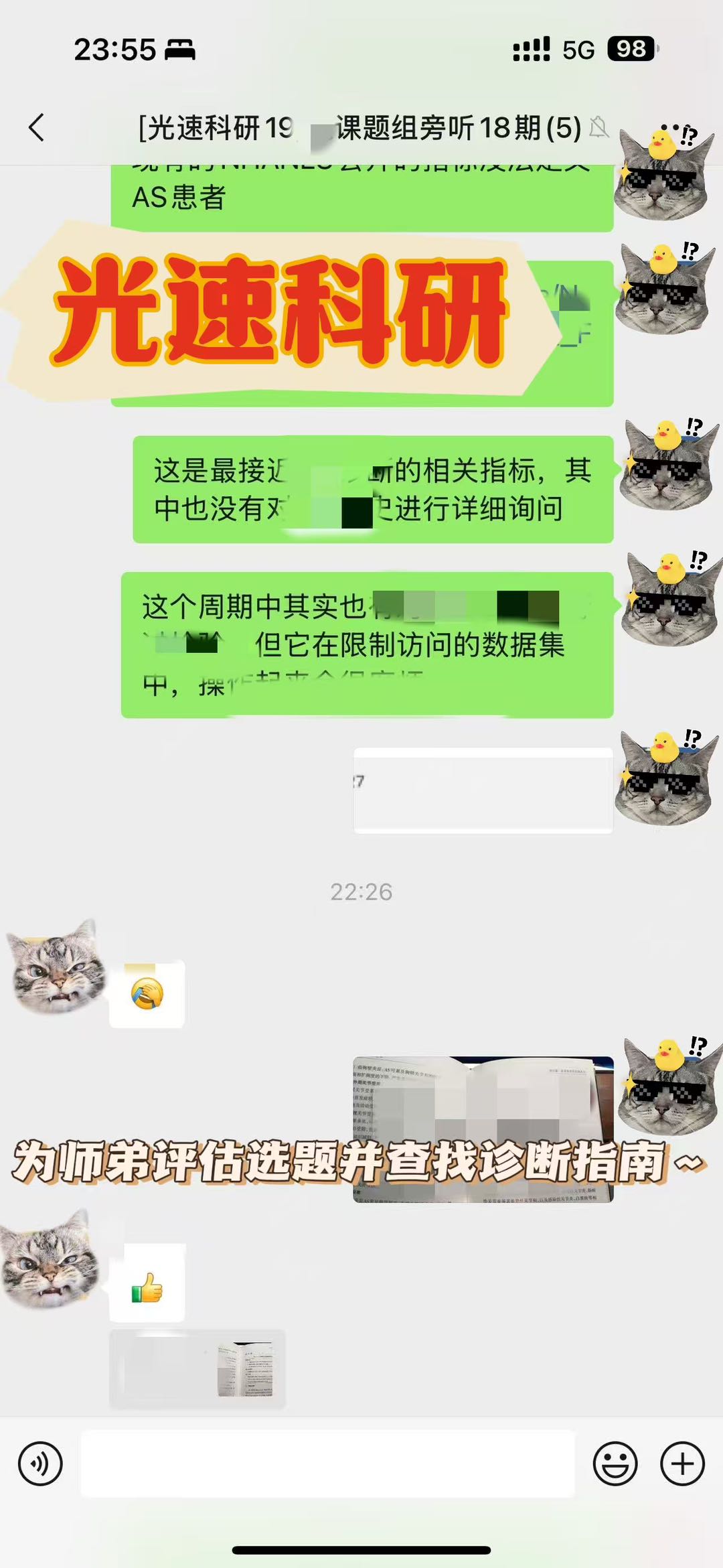Open the sent photo of the open book
Screen dimensions: 723x1568
(x=483, y=1129)
